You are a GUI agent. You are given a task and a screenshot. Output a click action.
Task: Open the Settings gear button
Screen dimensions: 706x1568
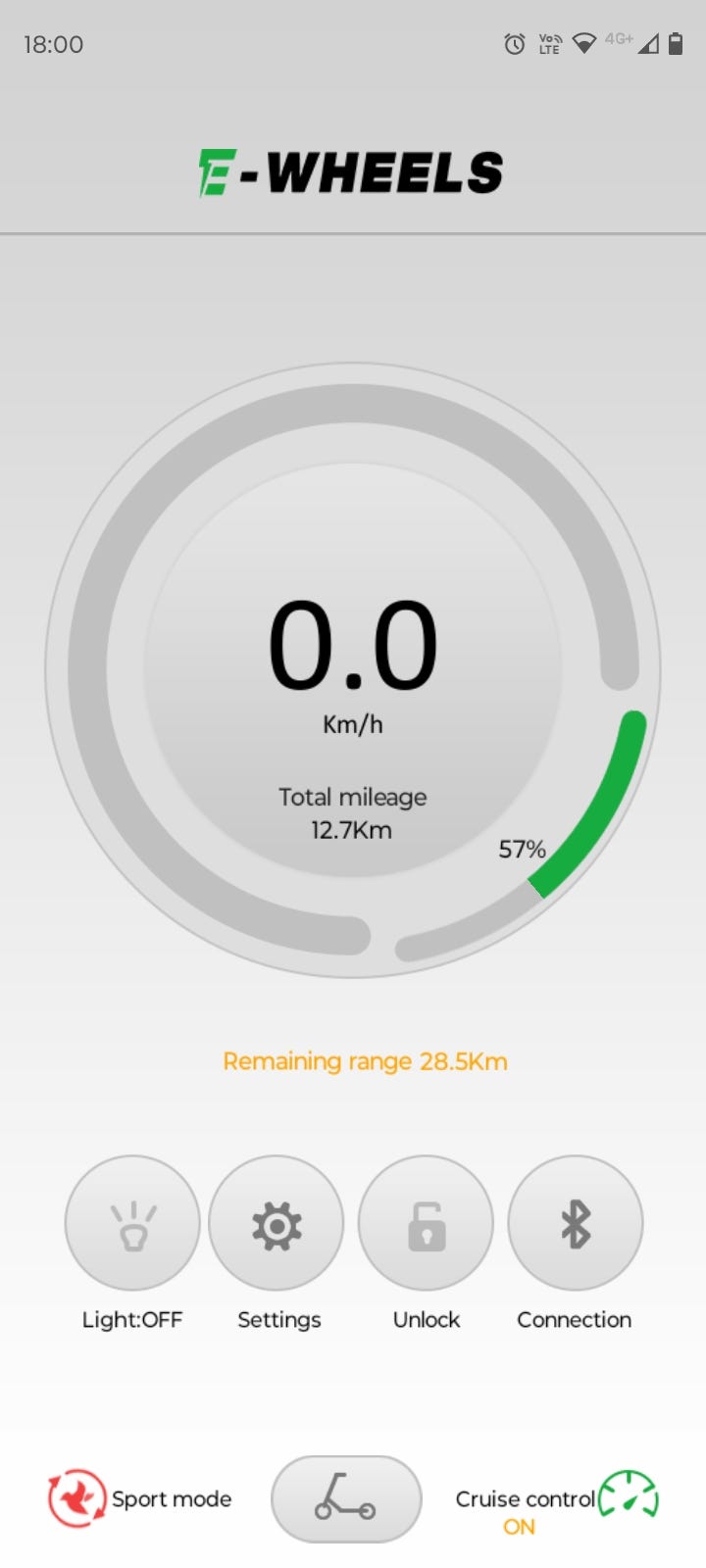coord(277,1223)
